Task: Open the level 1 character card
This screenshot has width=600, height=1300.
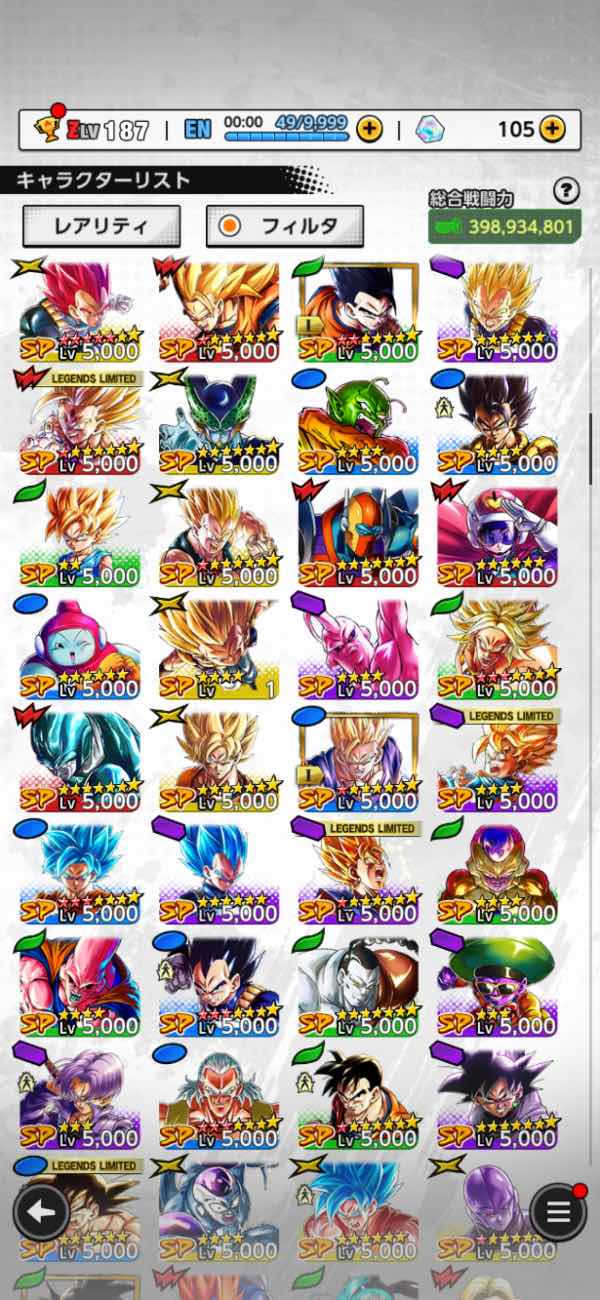Action: [x=218, y=649]
